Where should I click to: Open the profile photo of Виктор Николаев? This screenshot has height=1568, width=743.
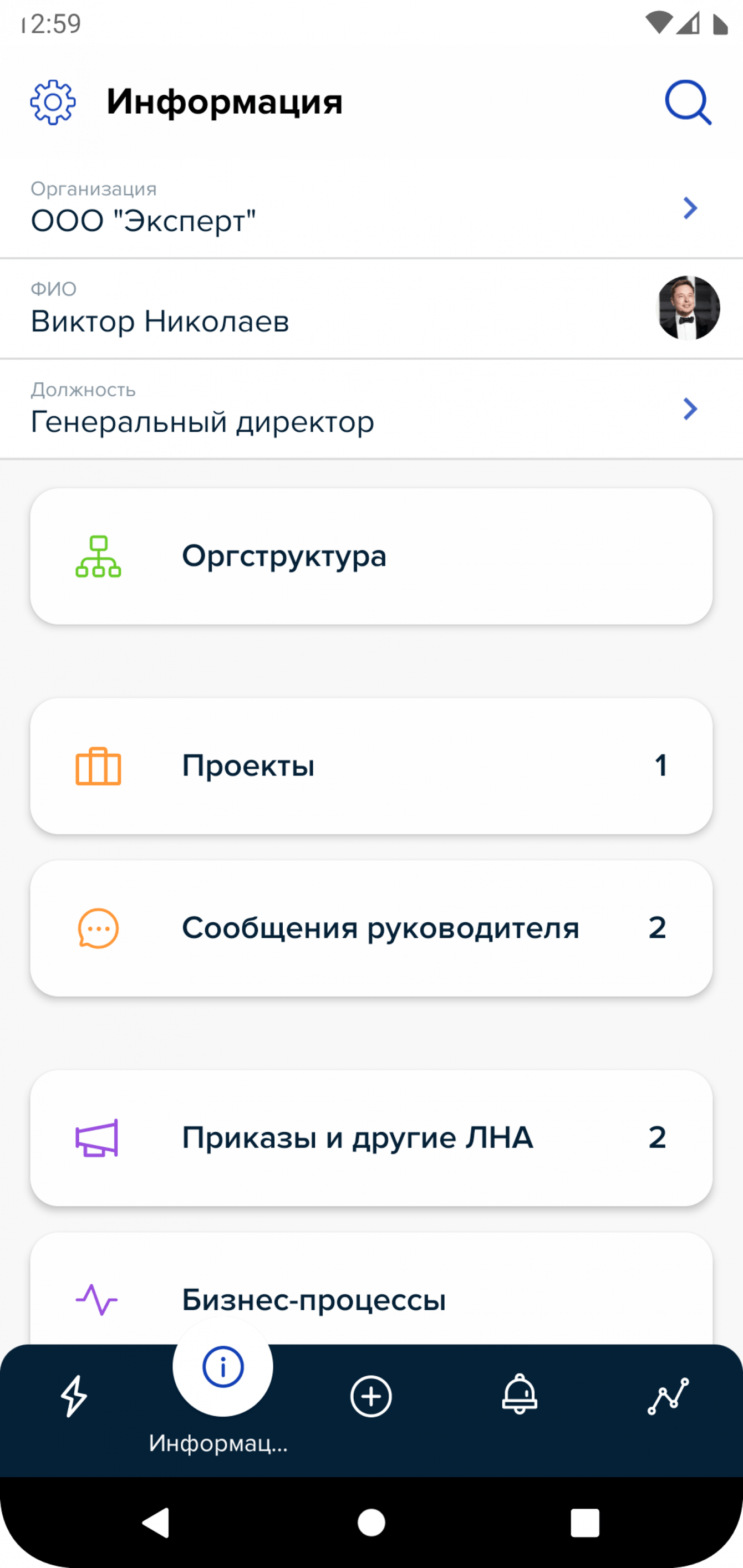(688, 308)
